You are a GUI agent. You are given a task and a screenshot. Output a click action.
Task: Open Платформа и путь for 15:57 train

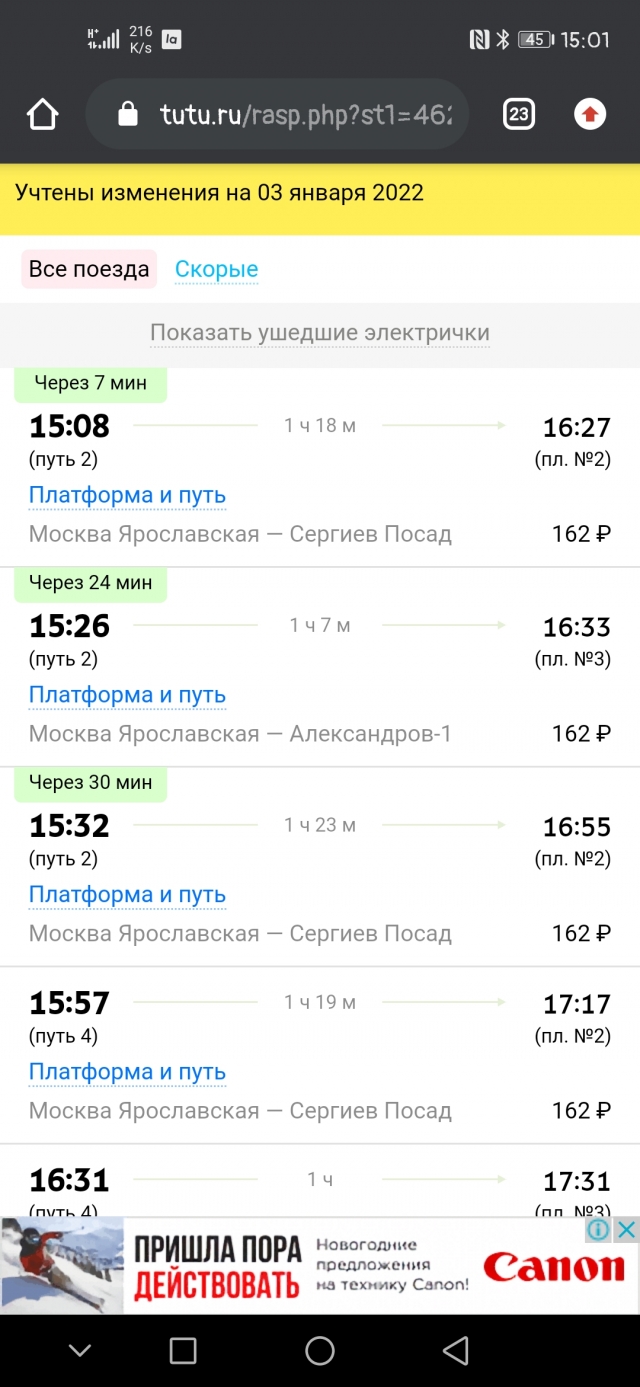(x=127, y=1072)
